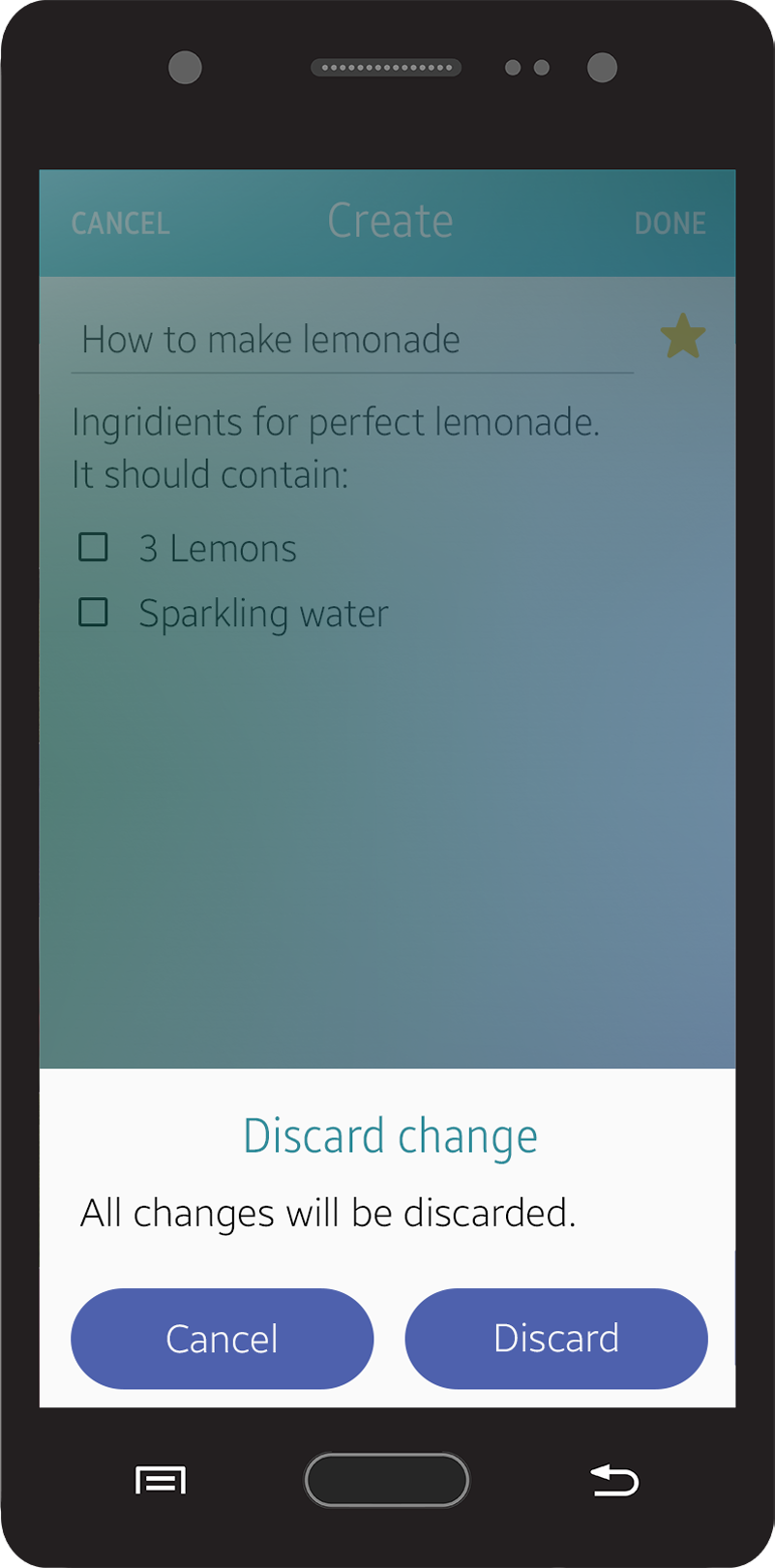Tap Cancel in the Discard change dialog
The width and height of the screenshot is (775, 1568).
222,1339
